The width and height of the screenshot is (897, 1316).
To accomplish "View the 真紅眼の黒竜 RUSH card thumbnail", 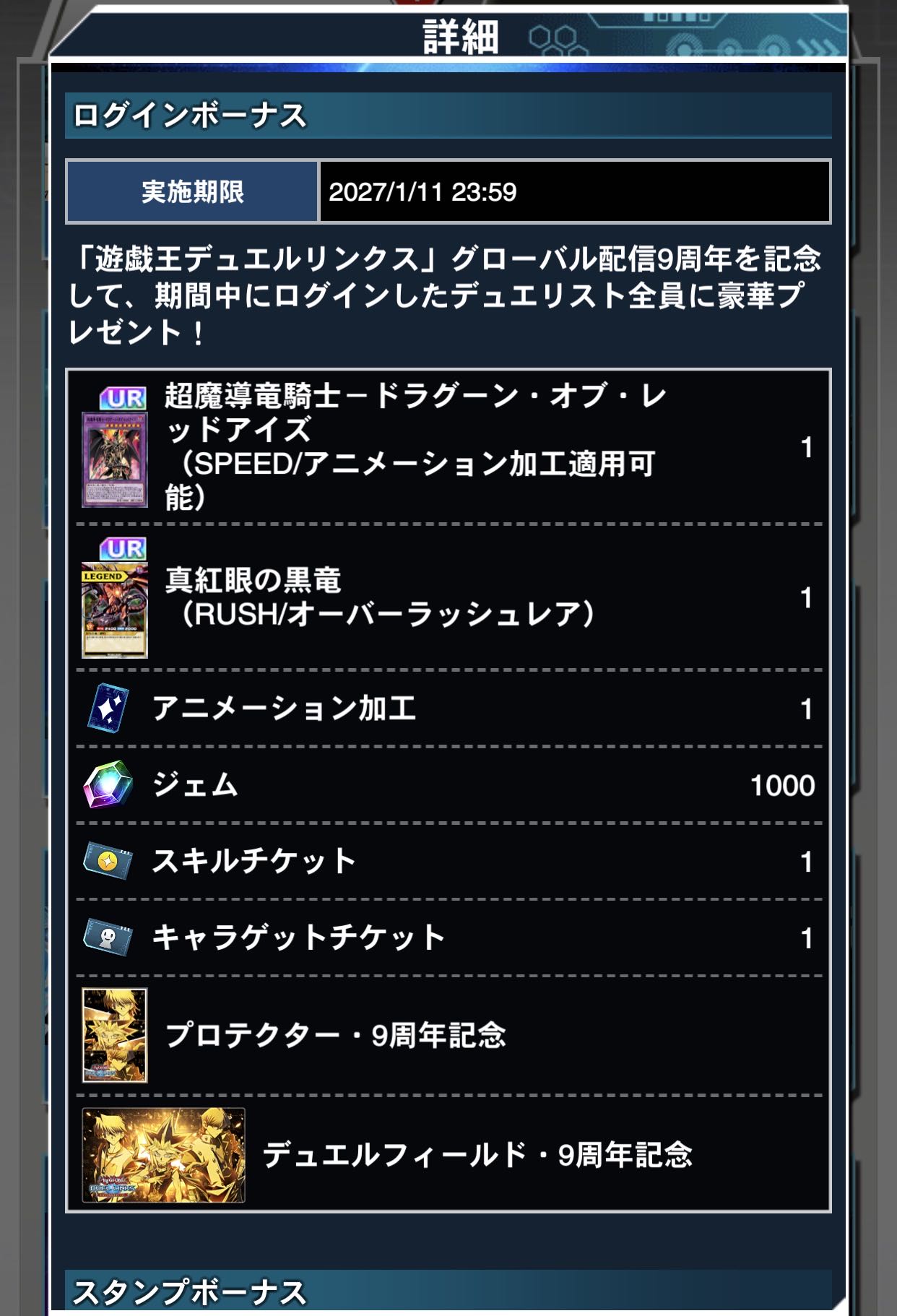I will 114,609.
